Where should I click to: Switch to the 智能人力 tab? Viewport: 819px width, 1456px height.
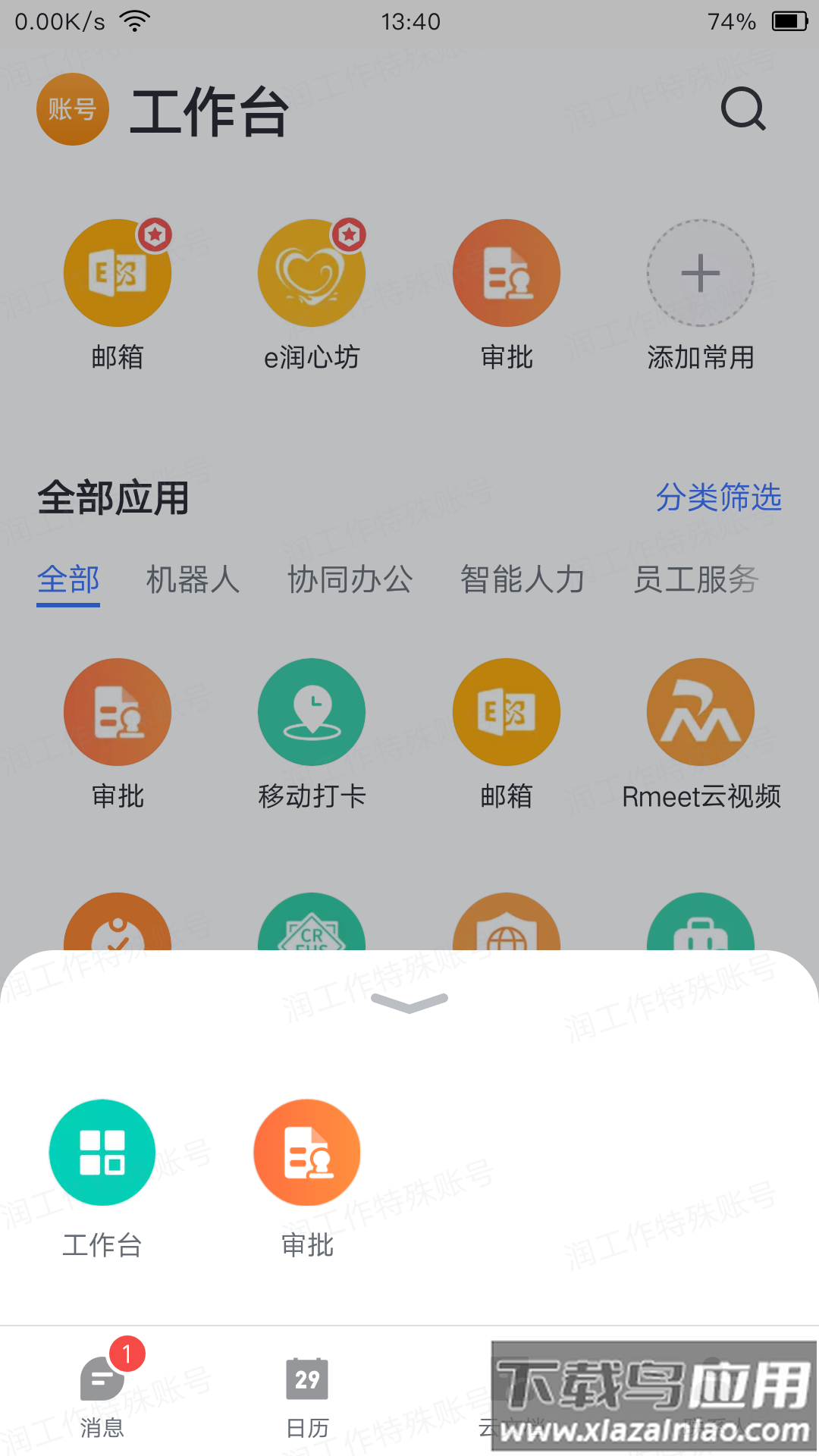(x=522, y=580)
